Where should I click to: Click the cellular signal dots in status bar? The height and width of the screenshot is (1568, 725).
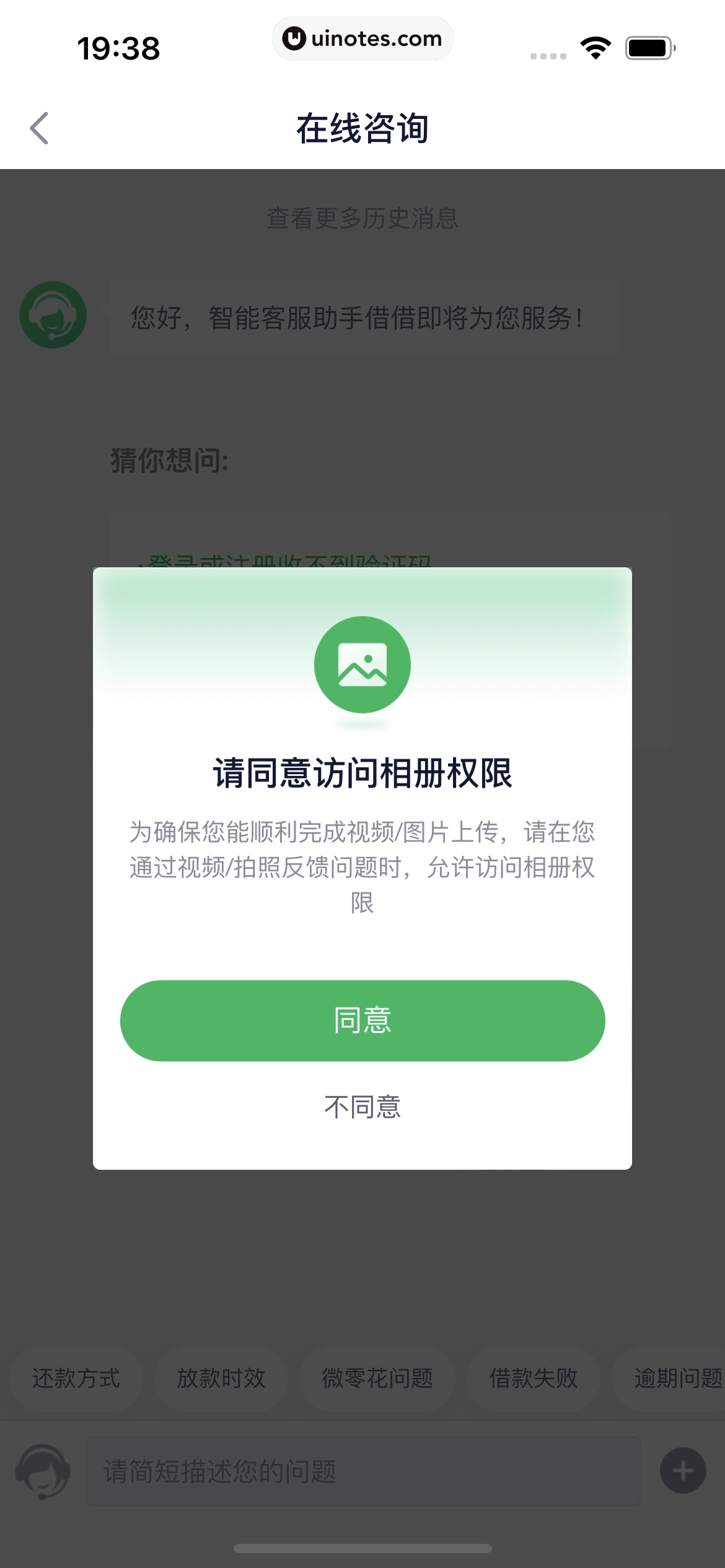pos(548,54)
